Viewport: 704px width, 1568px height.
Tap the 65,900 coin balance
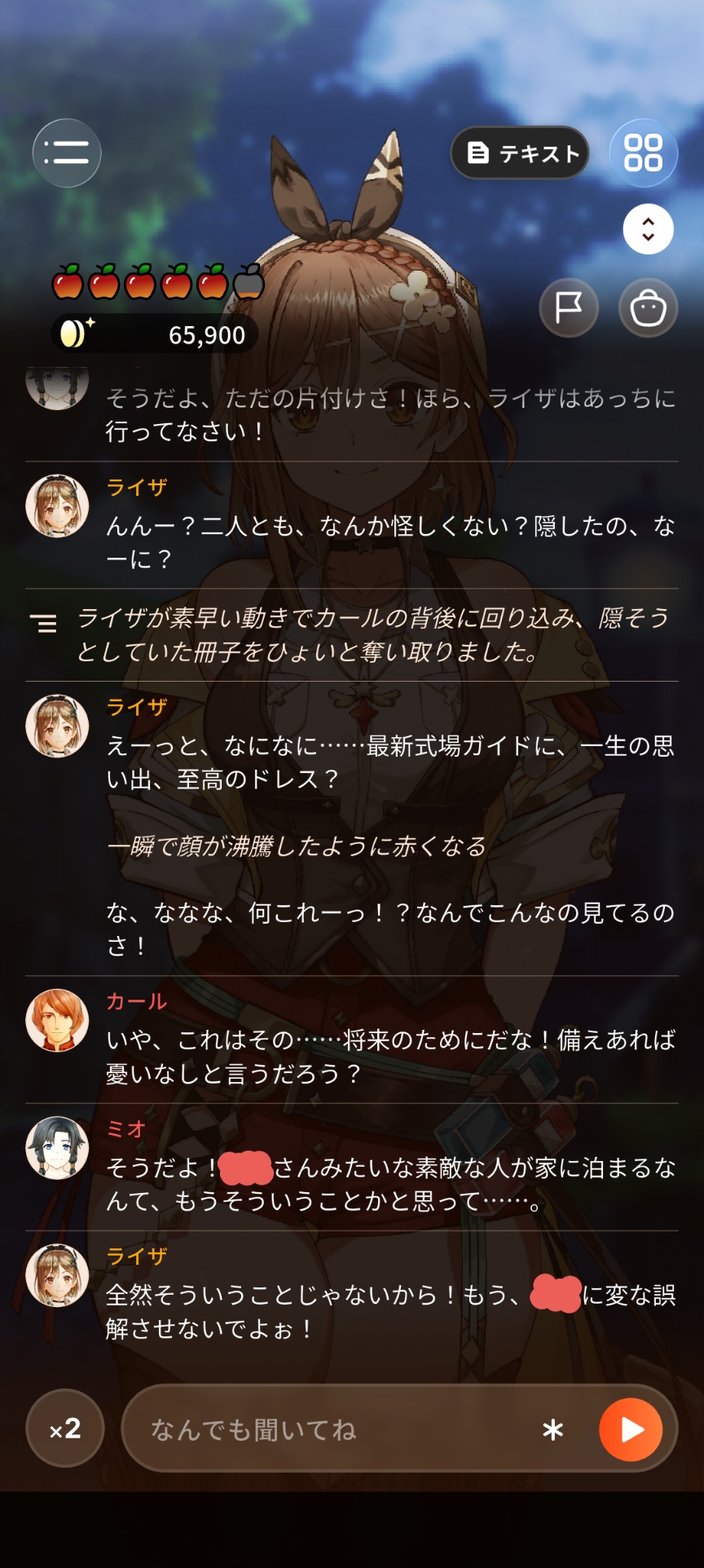point(155,334)
